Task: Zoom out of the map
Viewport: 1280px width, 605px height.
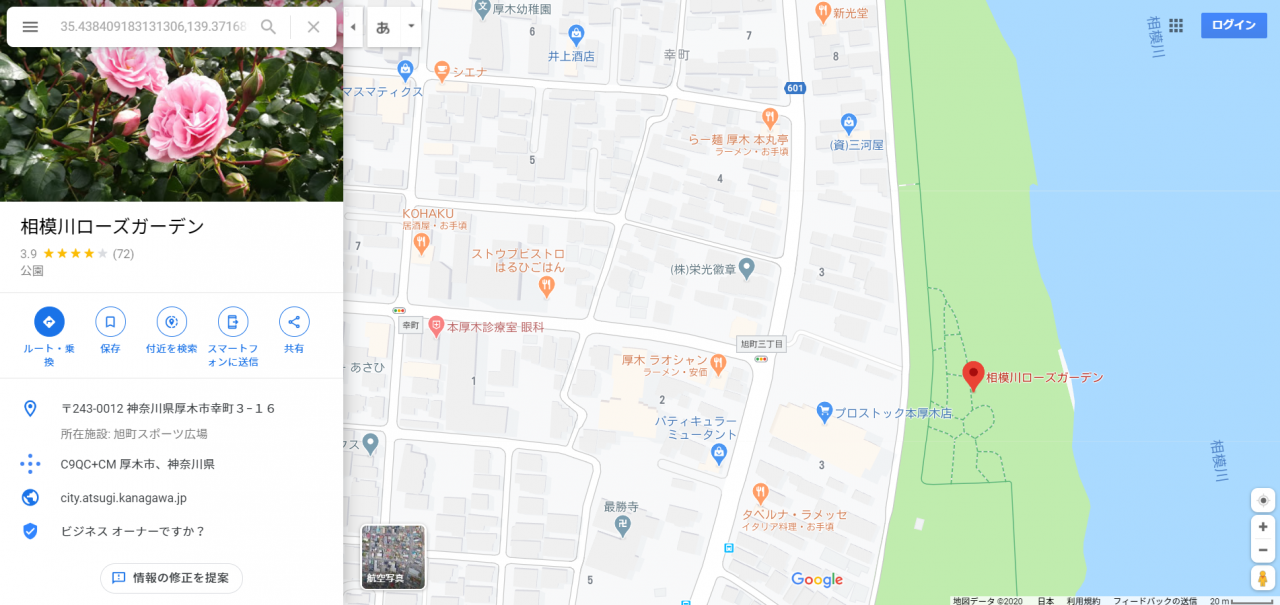Action: pos(1263,550)
